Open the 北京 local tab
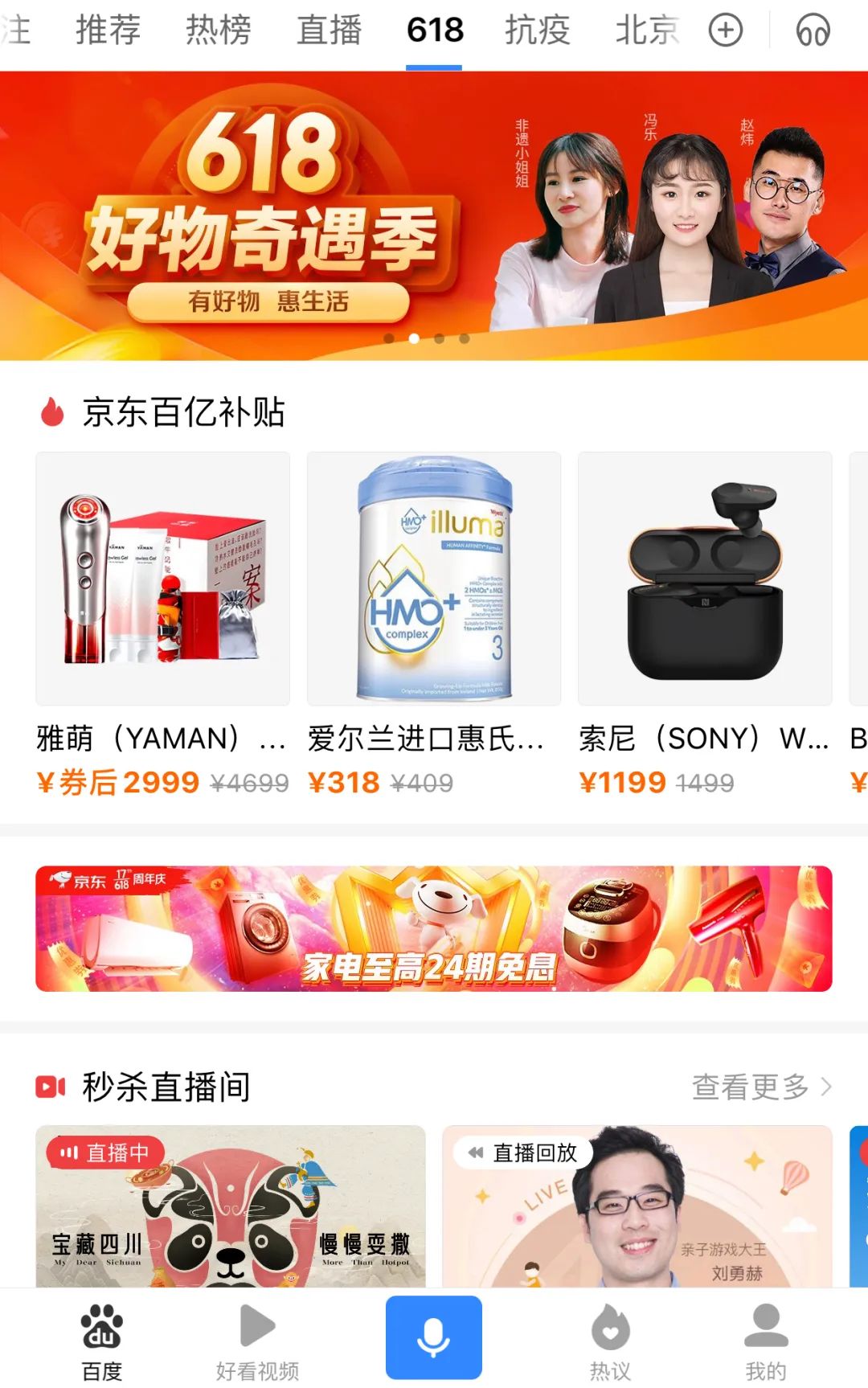 648,31
